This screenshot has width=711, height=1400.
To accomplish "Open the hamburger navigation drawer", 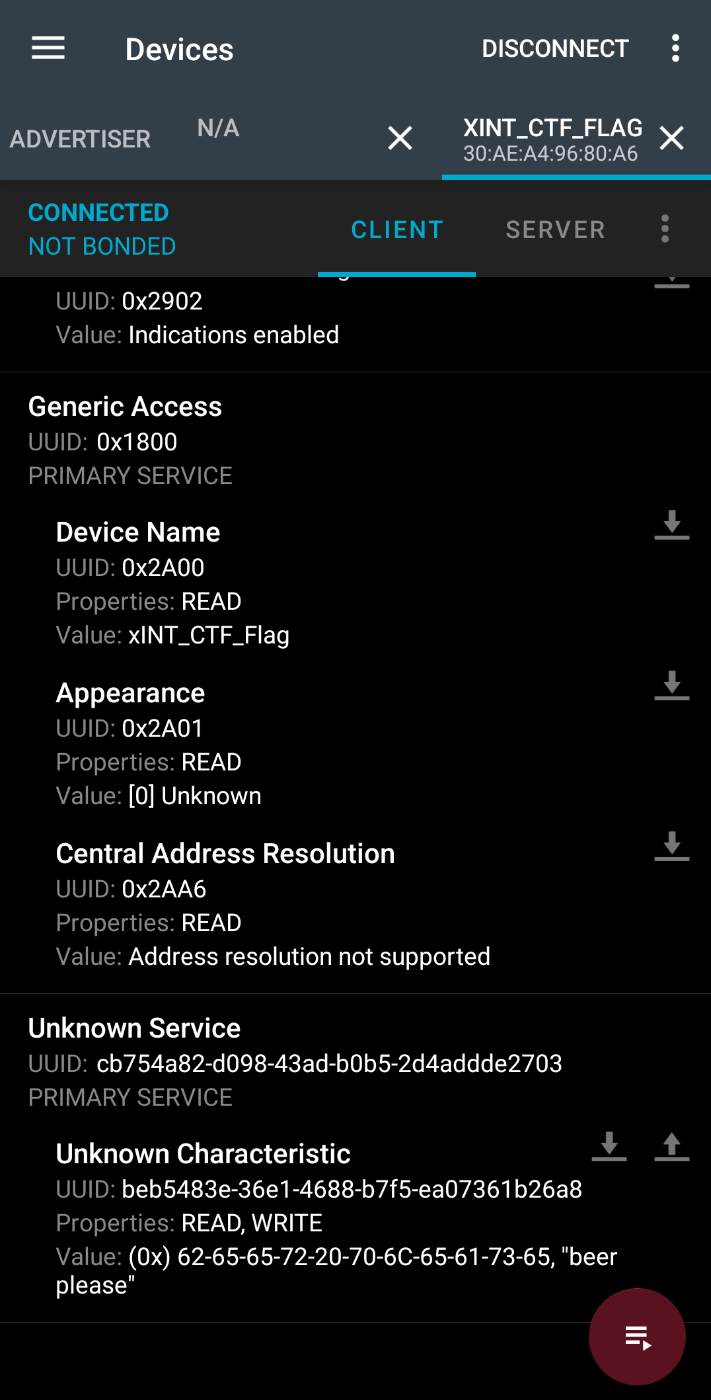I will [48, 48].
